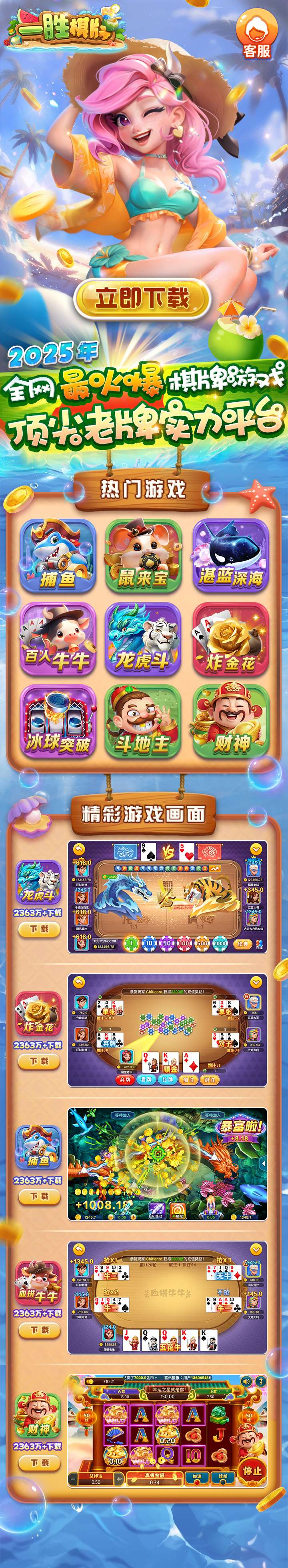
Task: Choose the 百人牛牛 game tile
Action: [x=58, y=639]
